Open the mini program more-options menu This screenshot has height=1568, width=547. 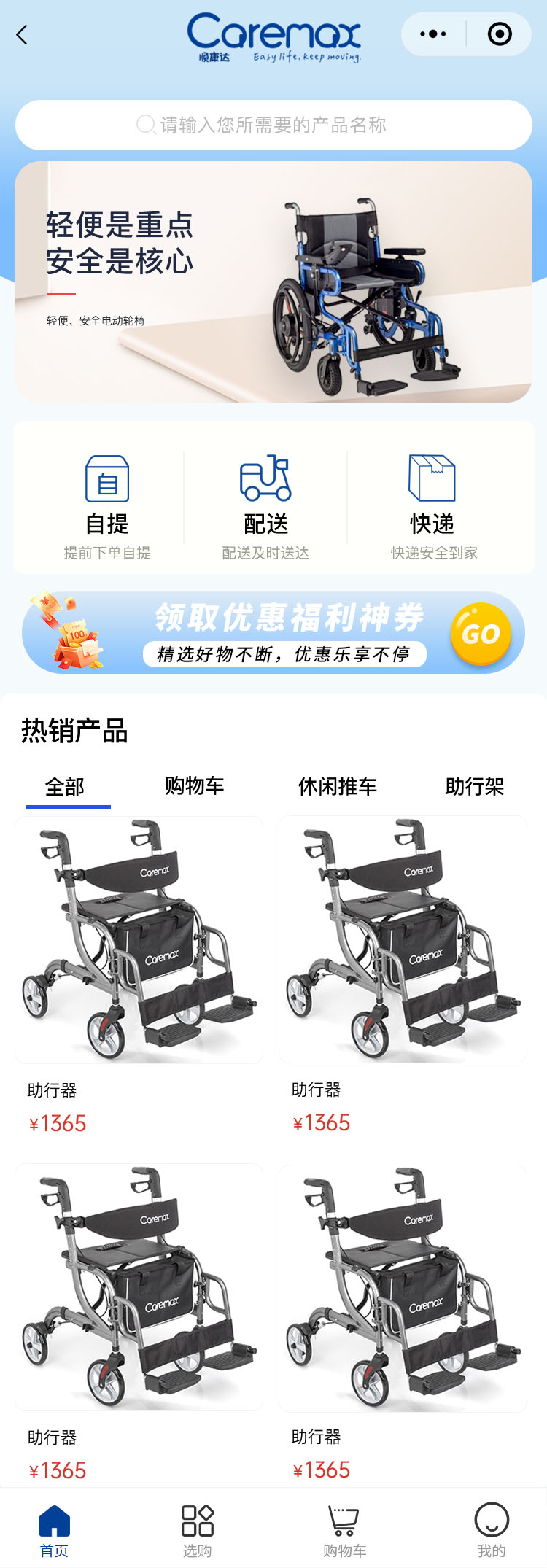[433, 34]
